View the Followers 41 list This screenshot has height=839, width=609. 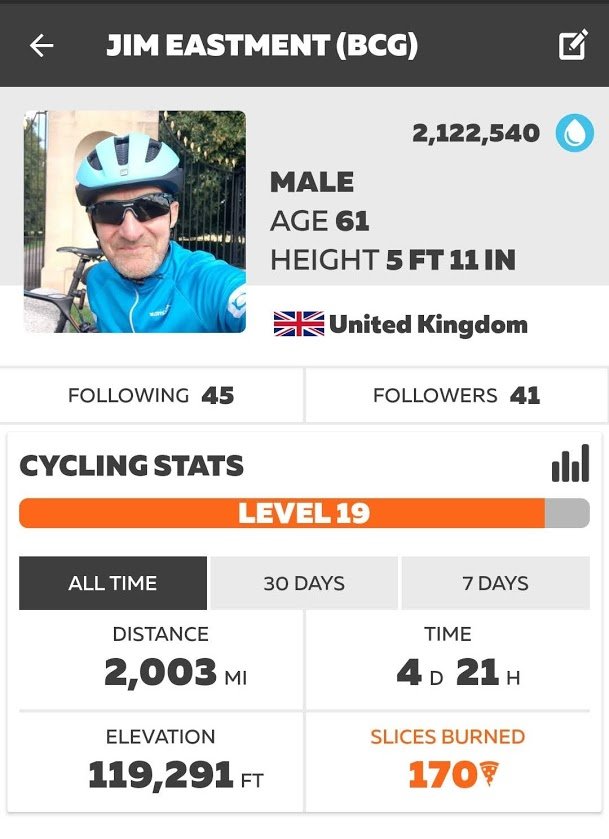pos(456,395)
